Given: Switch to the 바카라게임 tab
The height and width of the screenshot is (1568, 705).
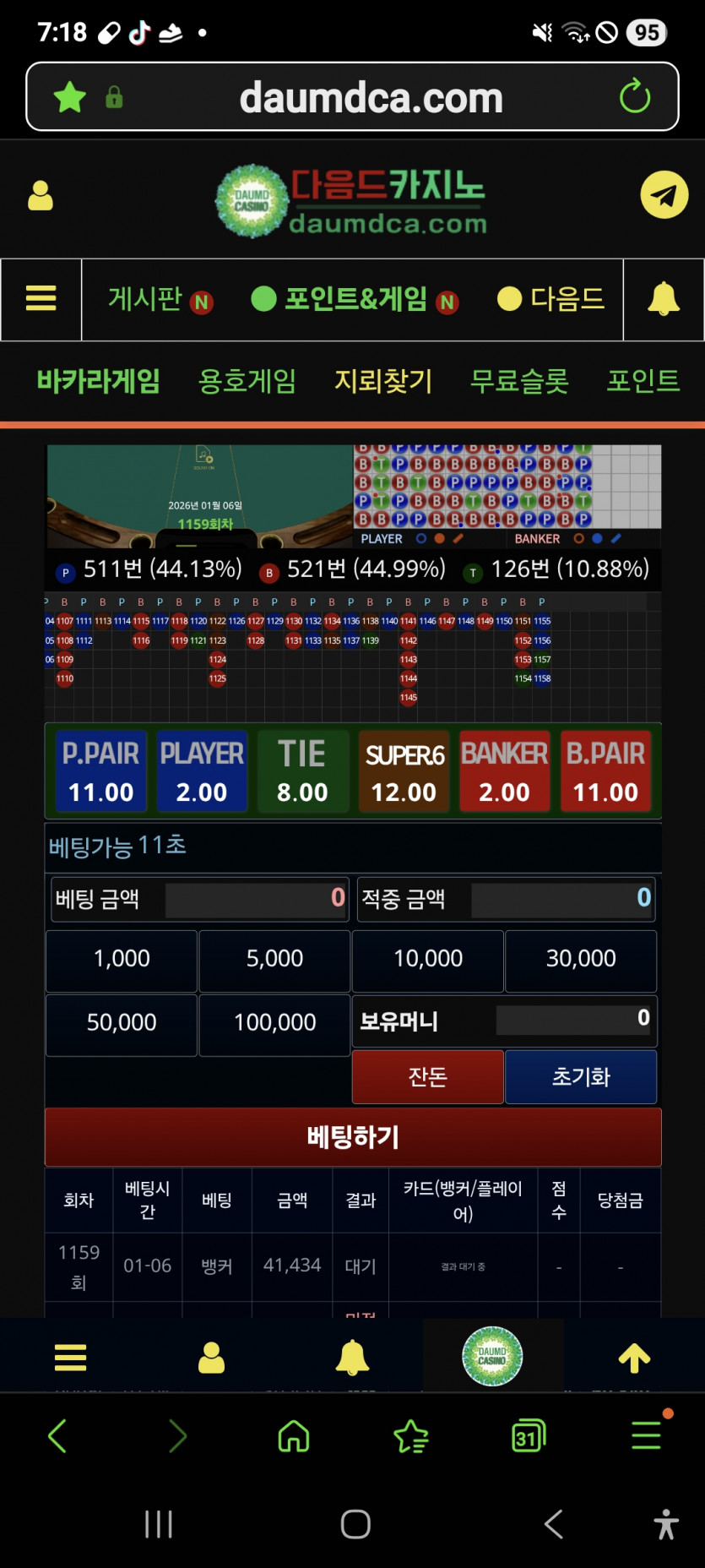Looking at the screenshot, I should click(x=99, y=381).
